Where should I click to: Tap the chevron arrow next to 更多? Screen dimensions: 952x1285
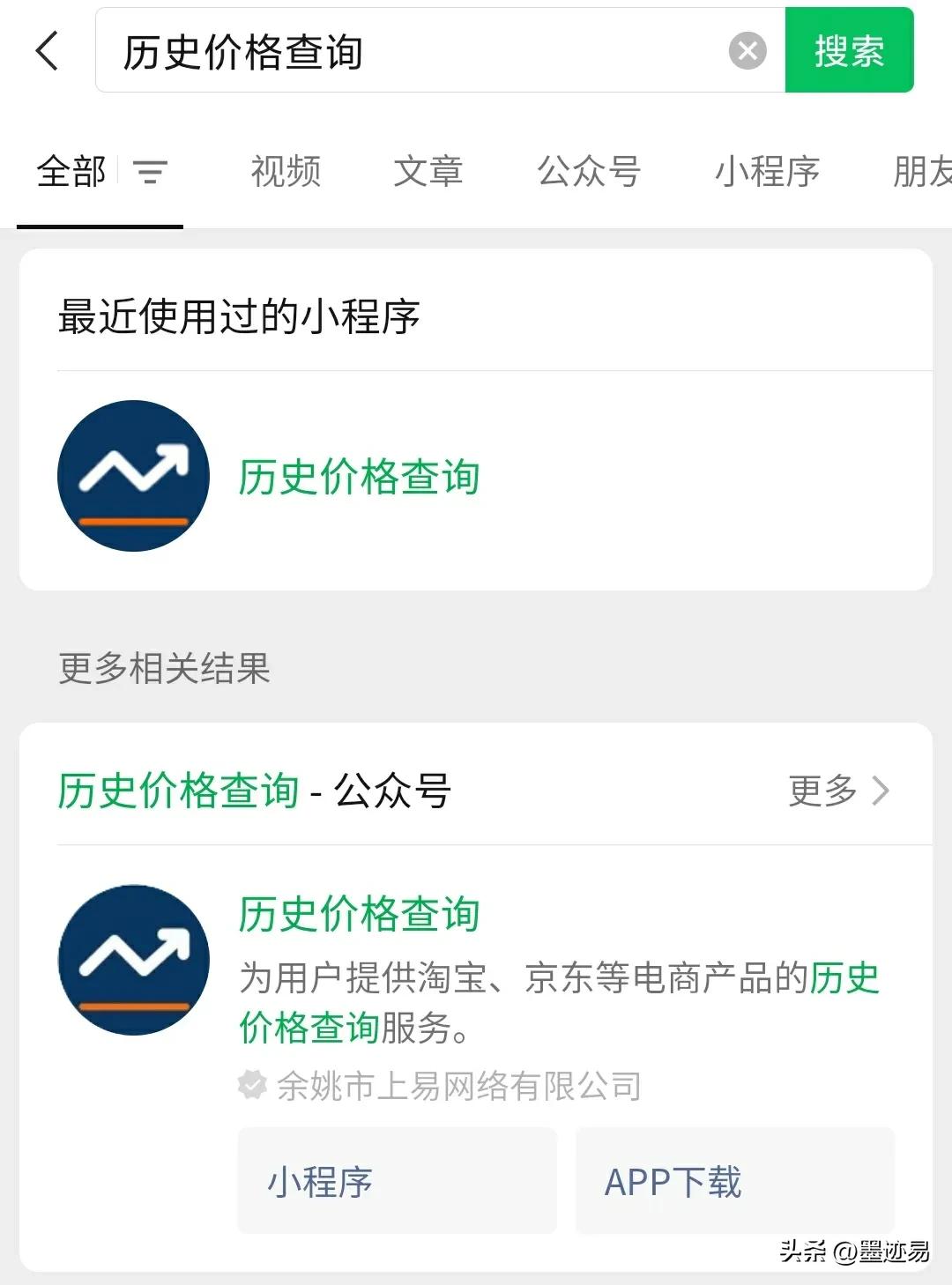(878, 791)
